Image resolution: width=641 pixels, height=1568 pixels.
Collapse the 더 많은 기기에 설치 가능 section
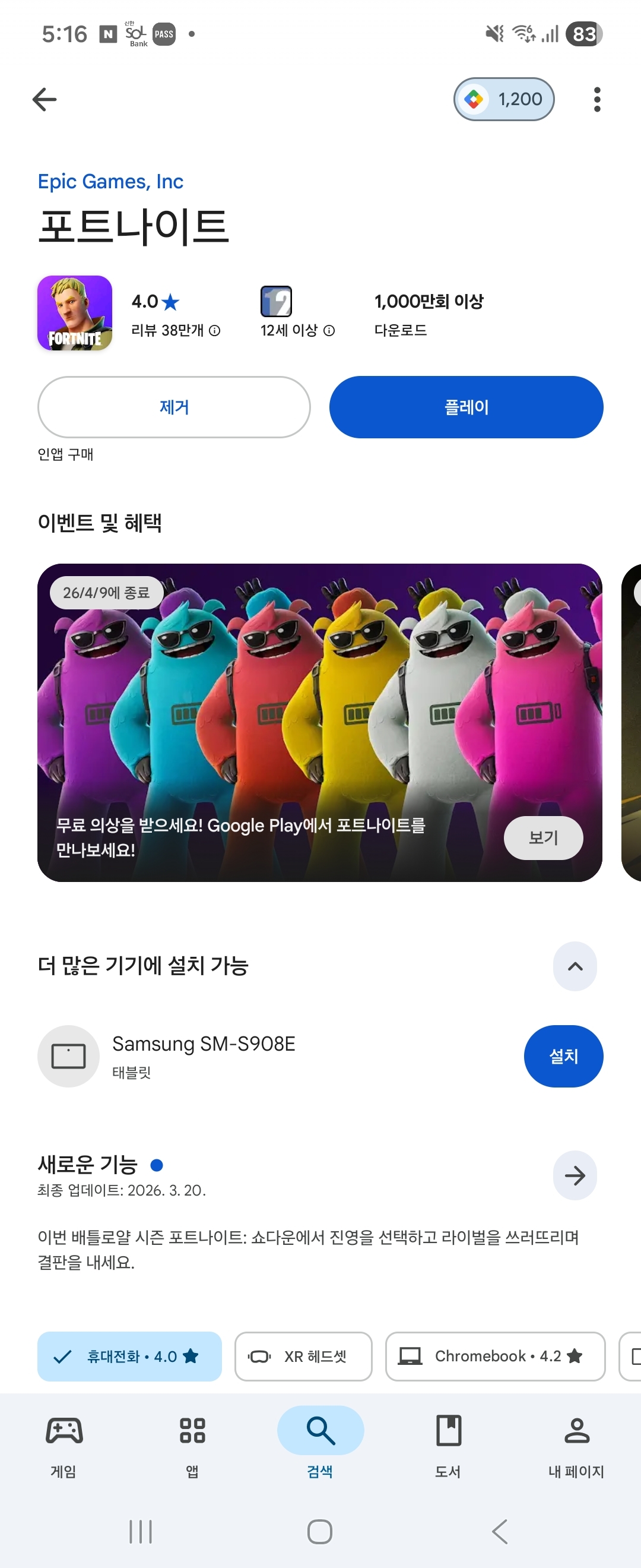coord(574,966)
